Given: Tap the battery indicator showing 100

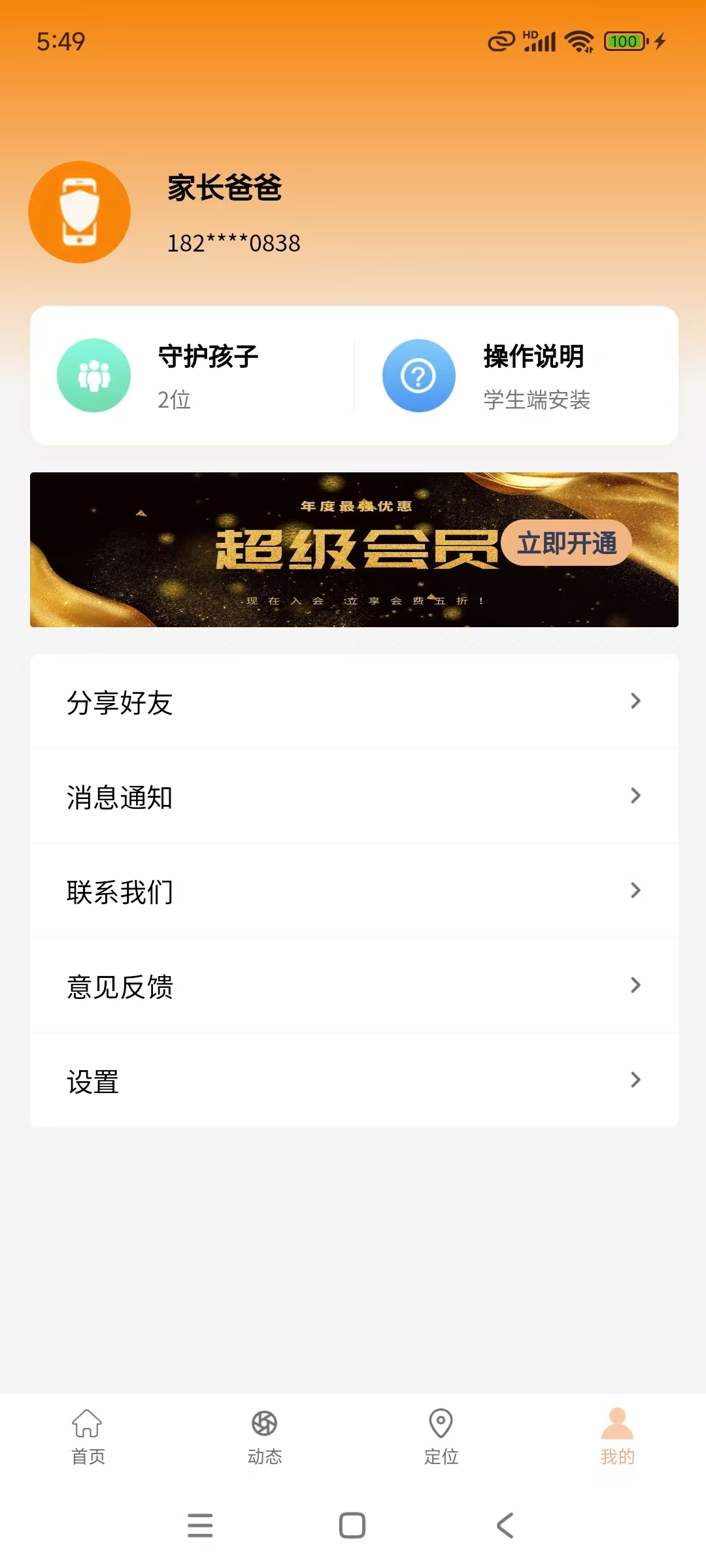Looking at the screenshot, I should click(624, 41).
